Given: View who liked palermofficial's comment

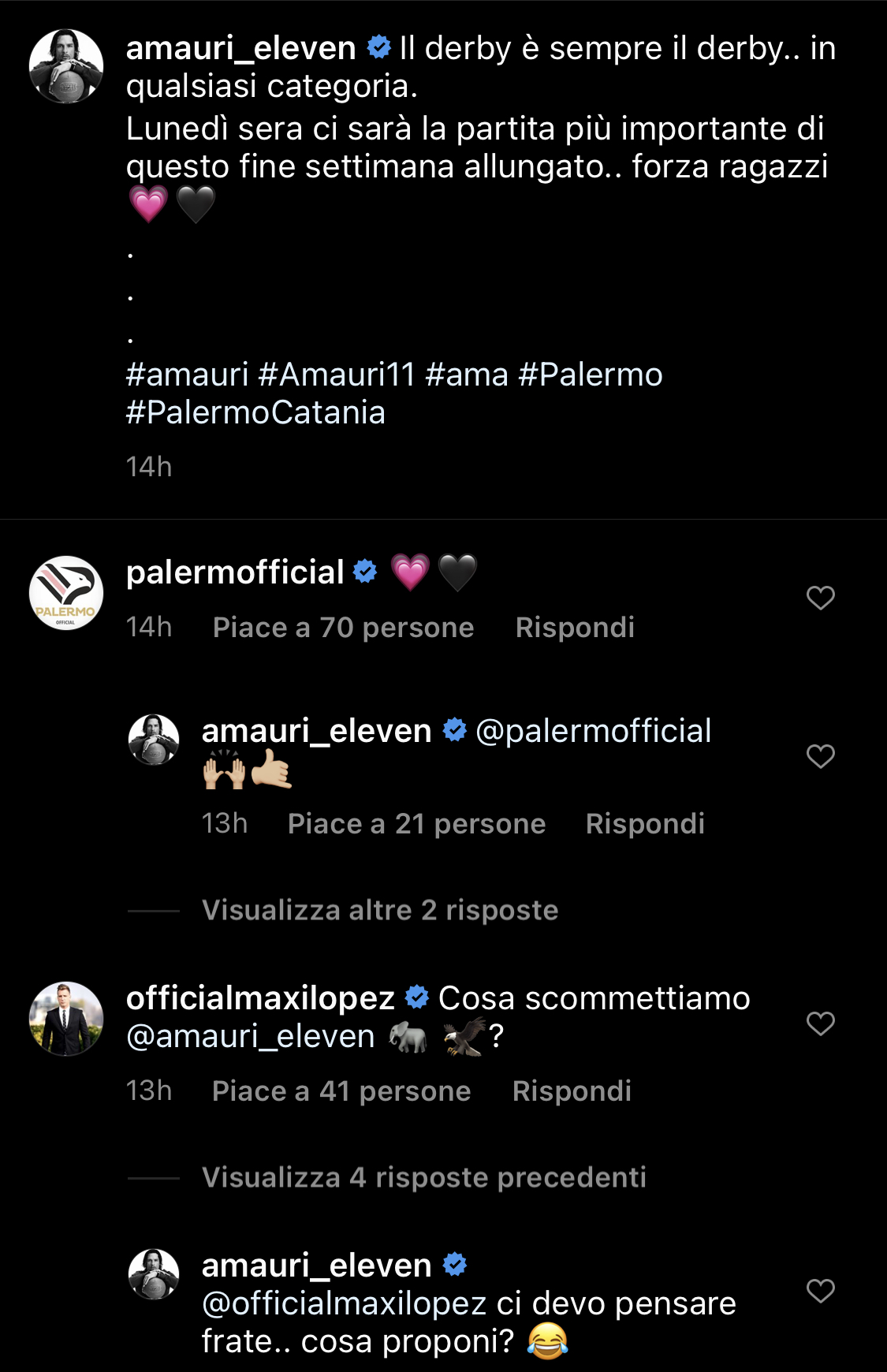Looking at the screenshot, I should [343, 628].
